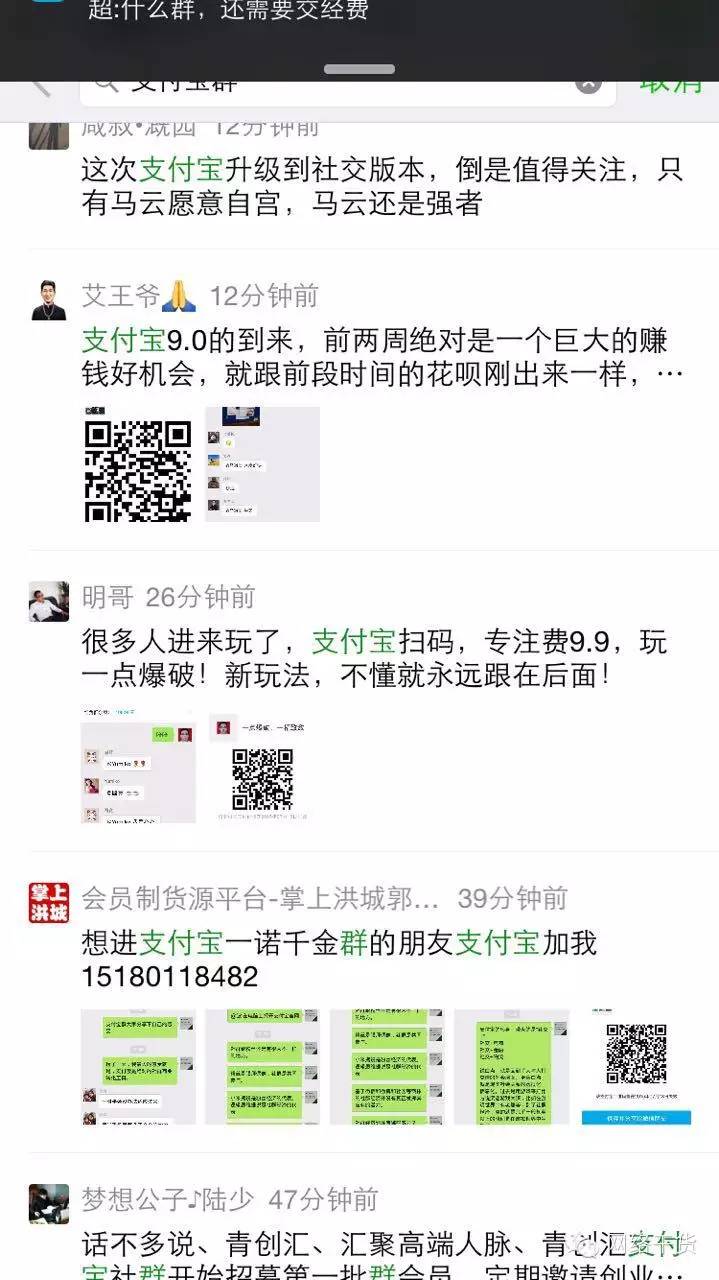View first screenshot in 掌上洪城 post
Viewport: 719px width, 1280px height.
click(138, 1067)
